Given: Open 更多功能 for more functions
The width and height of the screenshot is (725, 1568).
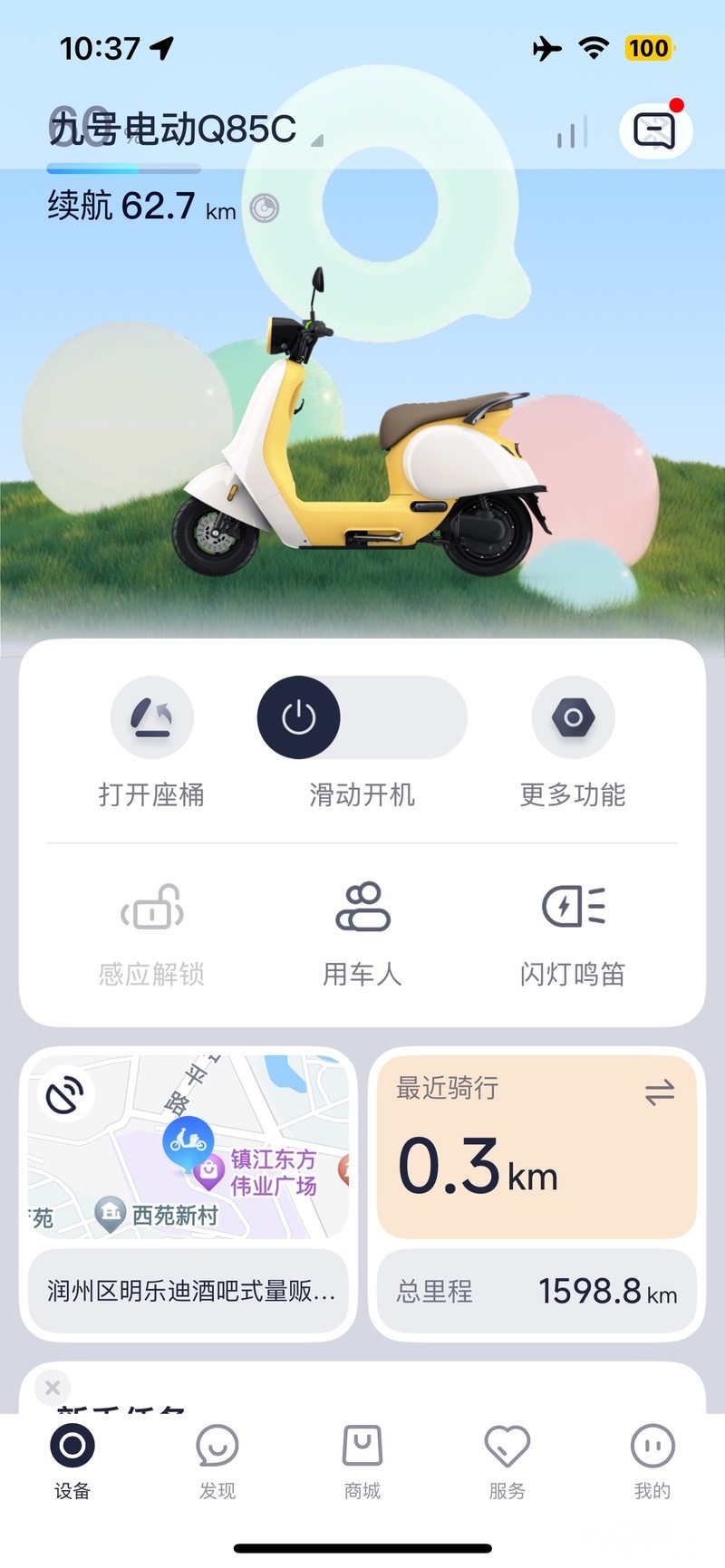Looking at the screenshot, I should coord(573,717).
